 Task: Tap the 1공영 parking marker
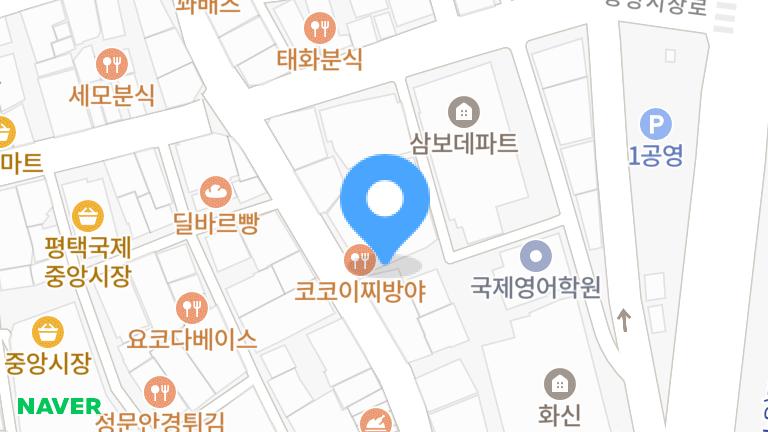coord(656,125)
